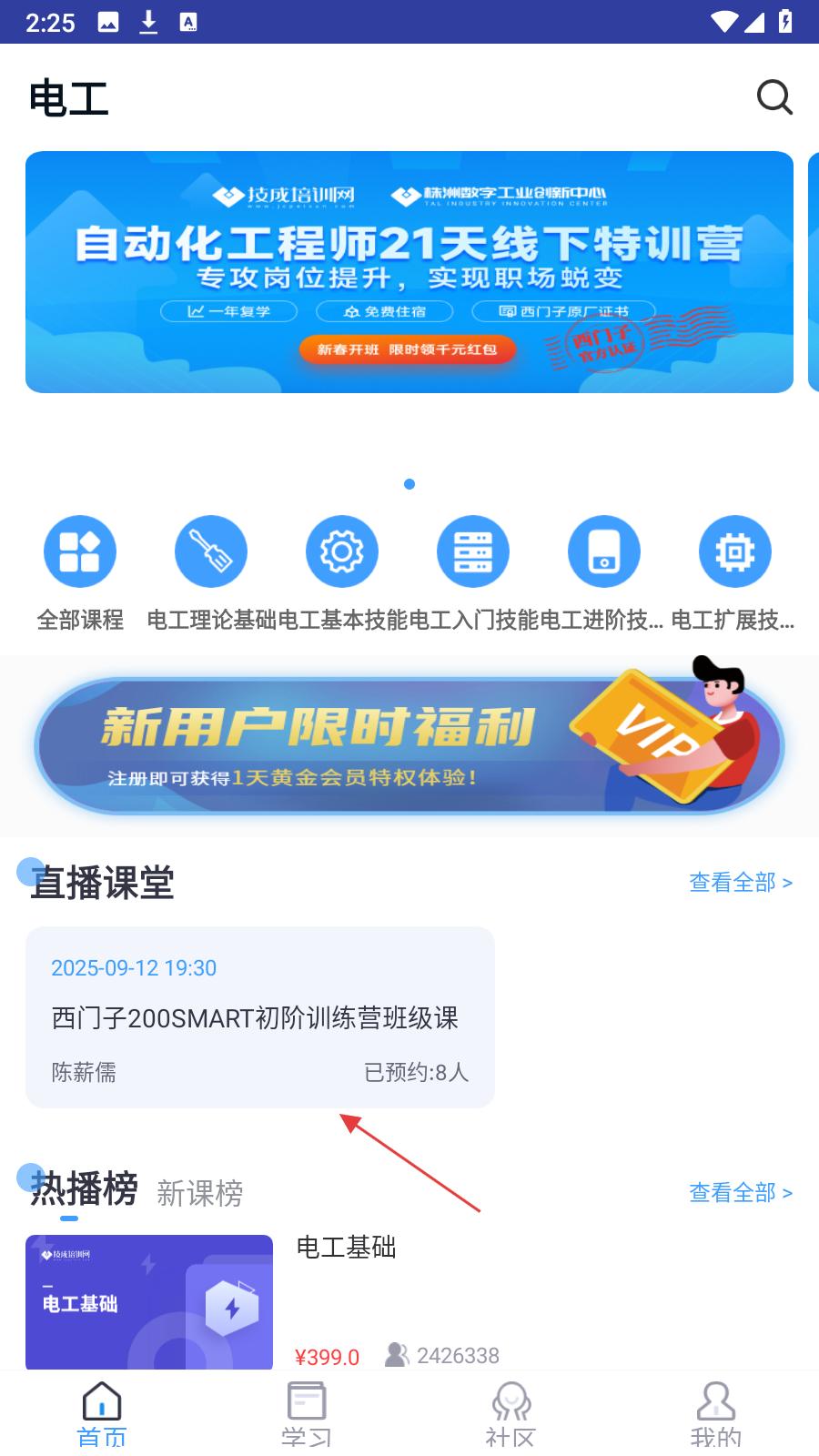Select the 电工进阶技 category

pyautogui.click(x=603, y=571)
